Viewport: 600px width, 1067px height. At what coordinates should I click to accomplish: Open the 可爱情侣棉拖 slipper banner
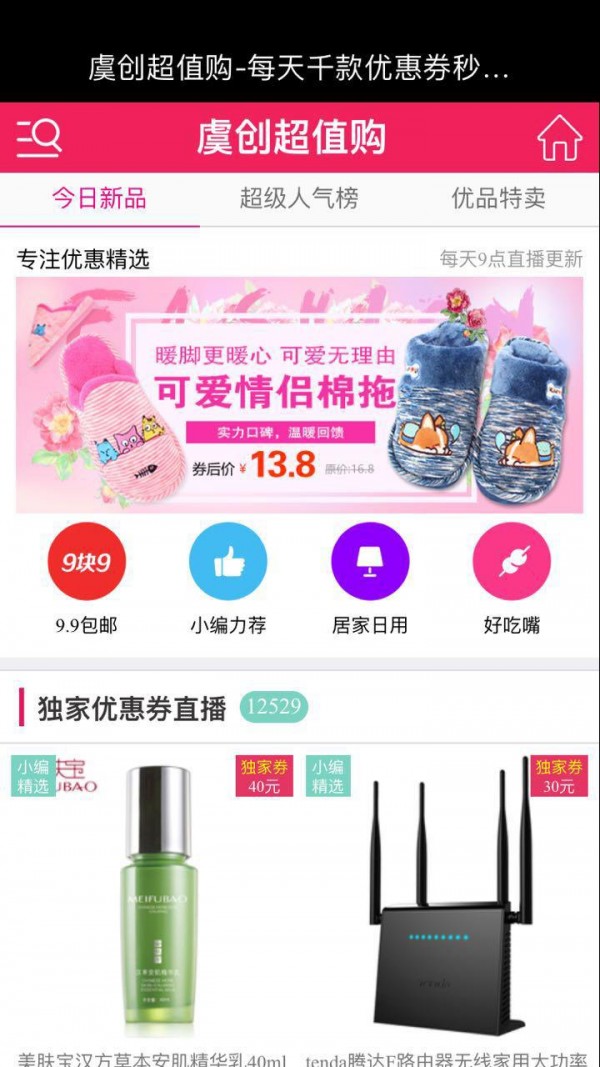pyautogui.click(x=299, y=395)
